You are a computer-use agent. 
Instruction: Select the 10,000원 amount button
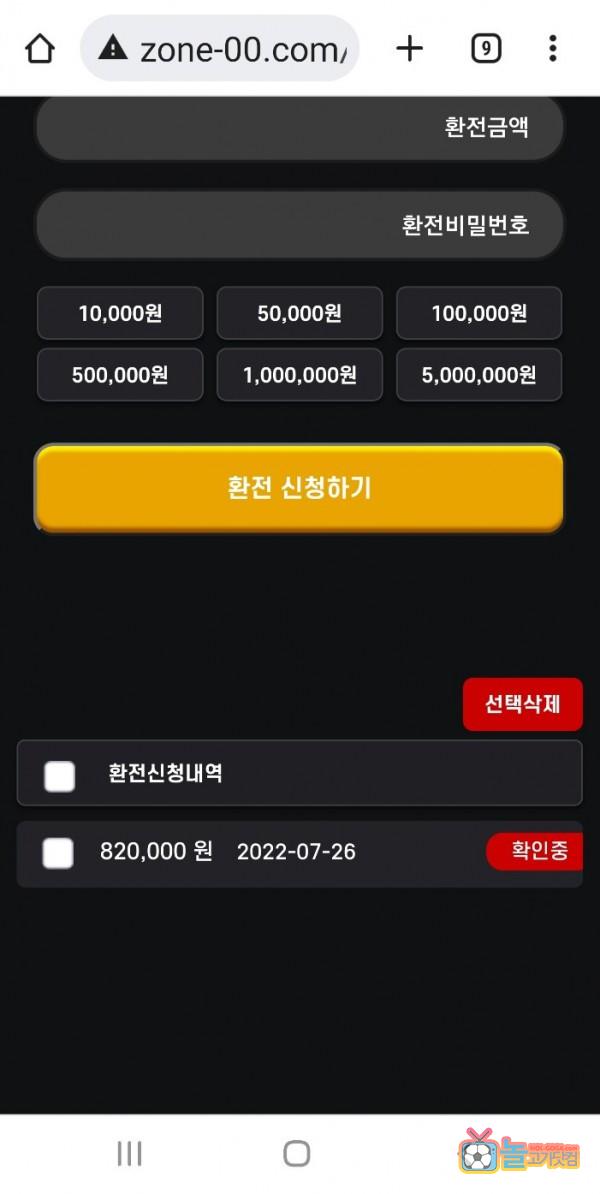point(120,314)
